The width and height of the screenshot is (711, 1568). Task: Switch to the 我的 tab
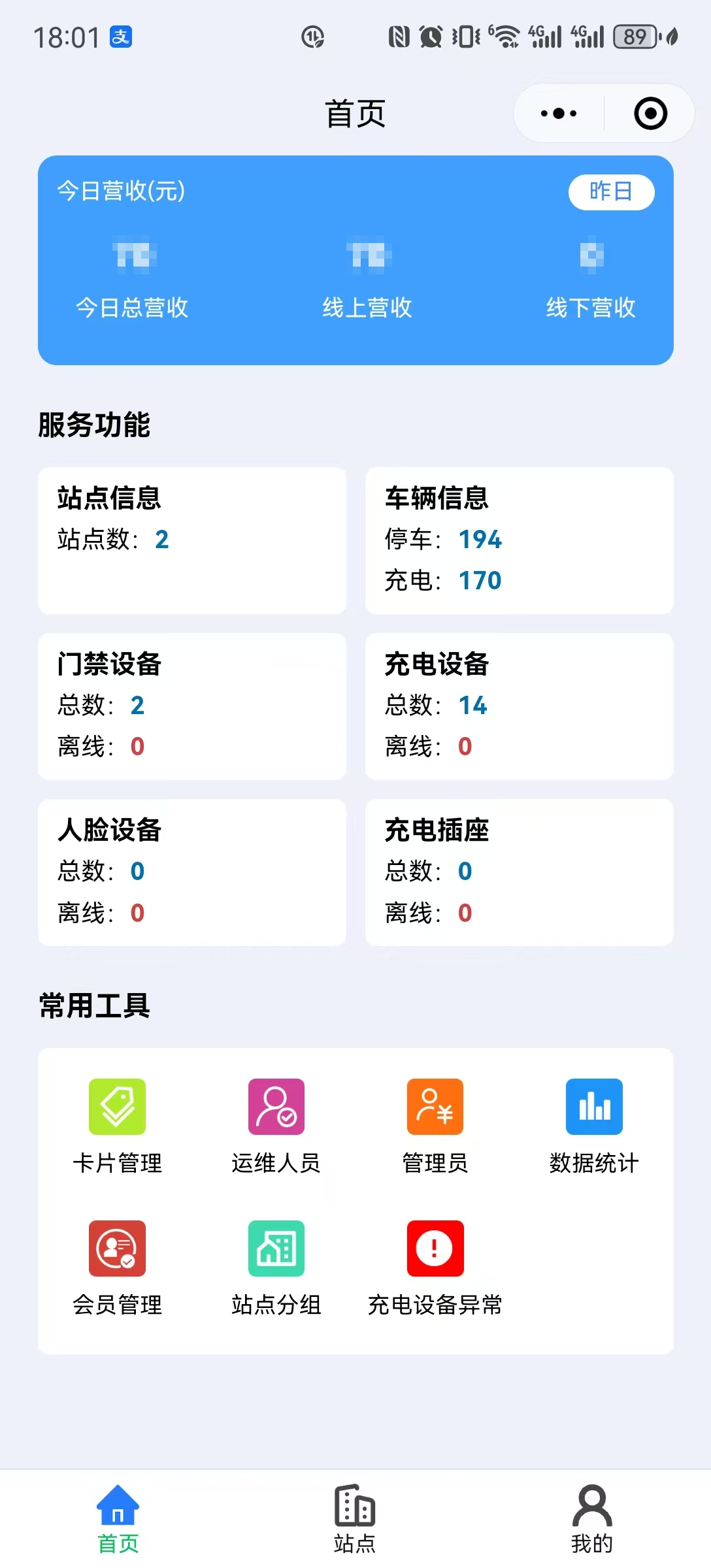pyautogui.click(x=592, y=1518)
